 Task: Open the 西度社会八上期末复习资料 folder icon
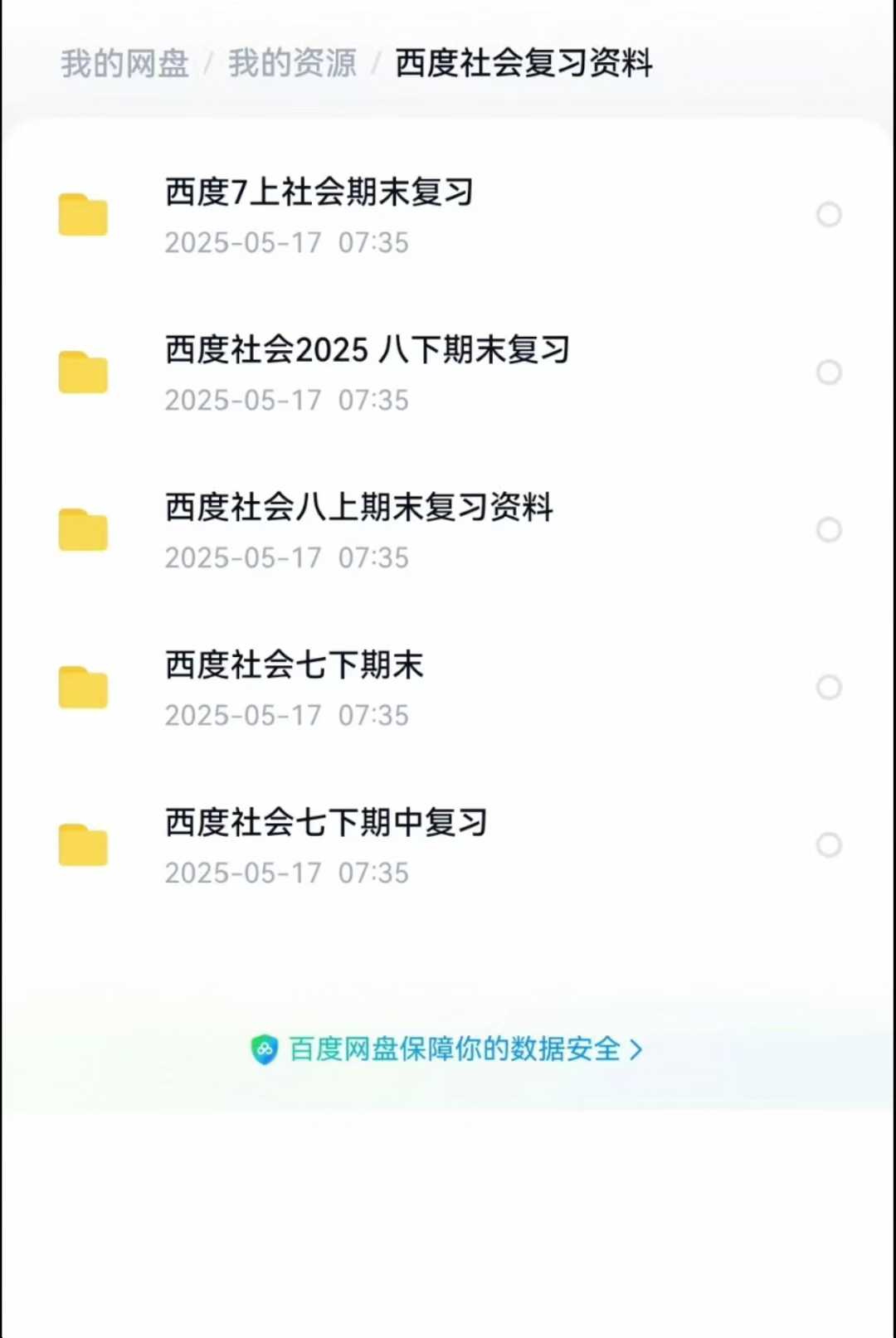click(83, 529)
